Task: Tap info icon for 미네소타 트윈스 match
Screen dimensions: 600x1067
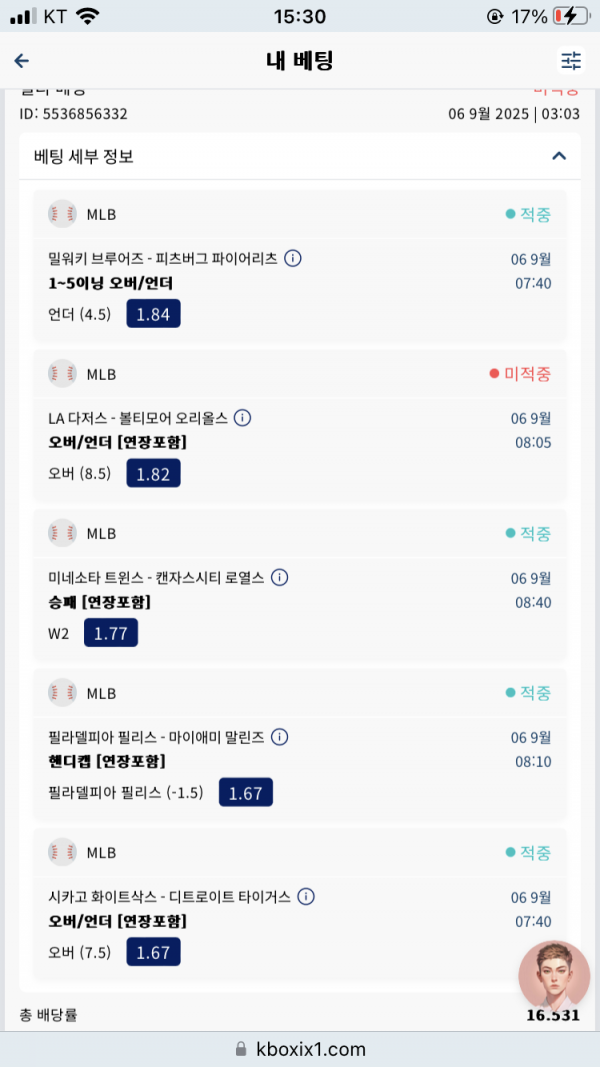Action: (x=279, y=577)
